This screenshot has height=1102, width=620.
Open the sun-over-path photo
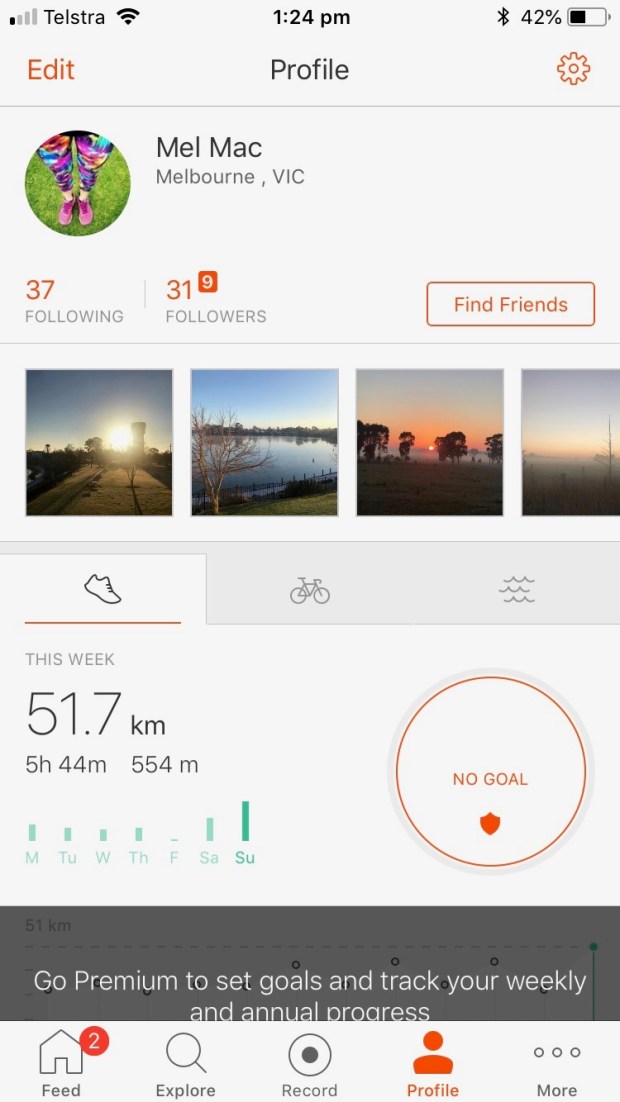(99, 442)
